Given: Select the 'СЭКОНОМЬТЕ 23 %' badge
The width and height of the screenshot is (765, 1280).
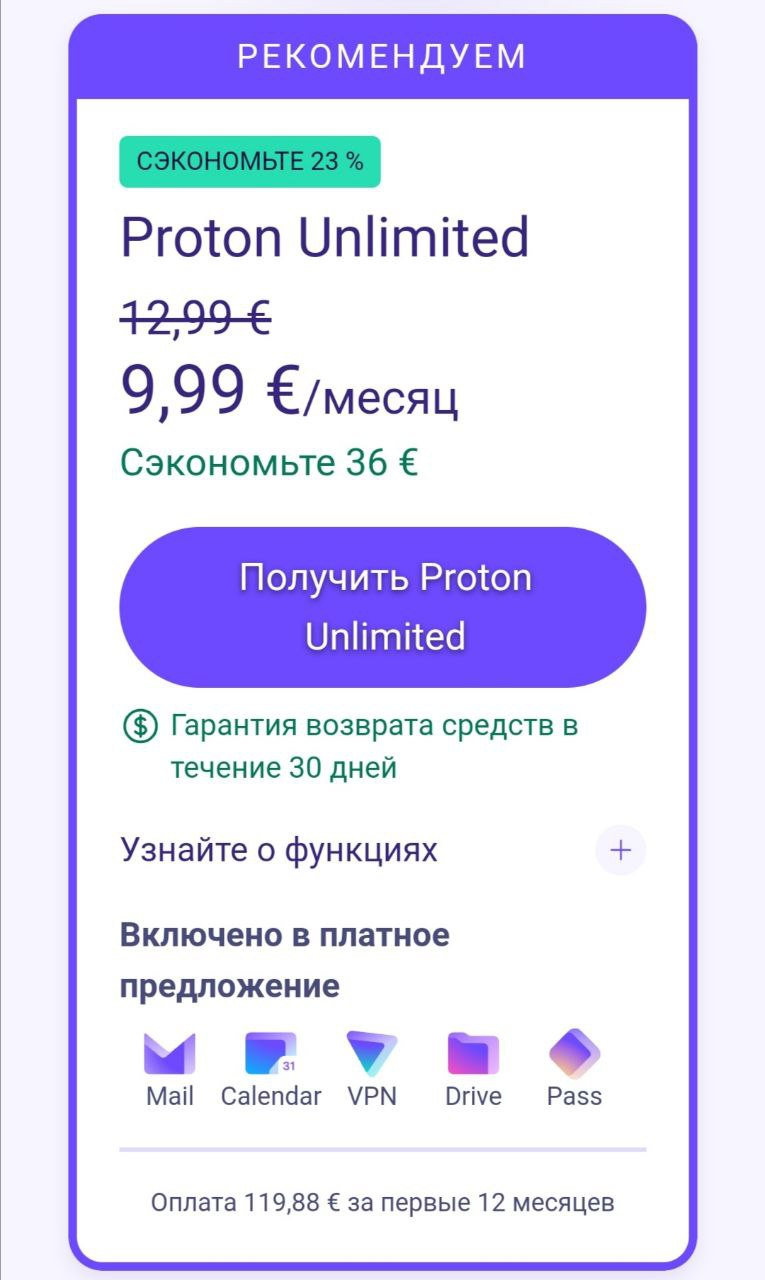Looking at the screenshot, I should (249, 160).
